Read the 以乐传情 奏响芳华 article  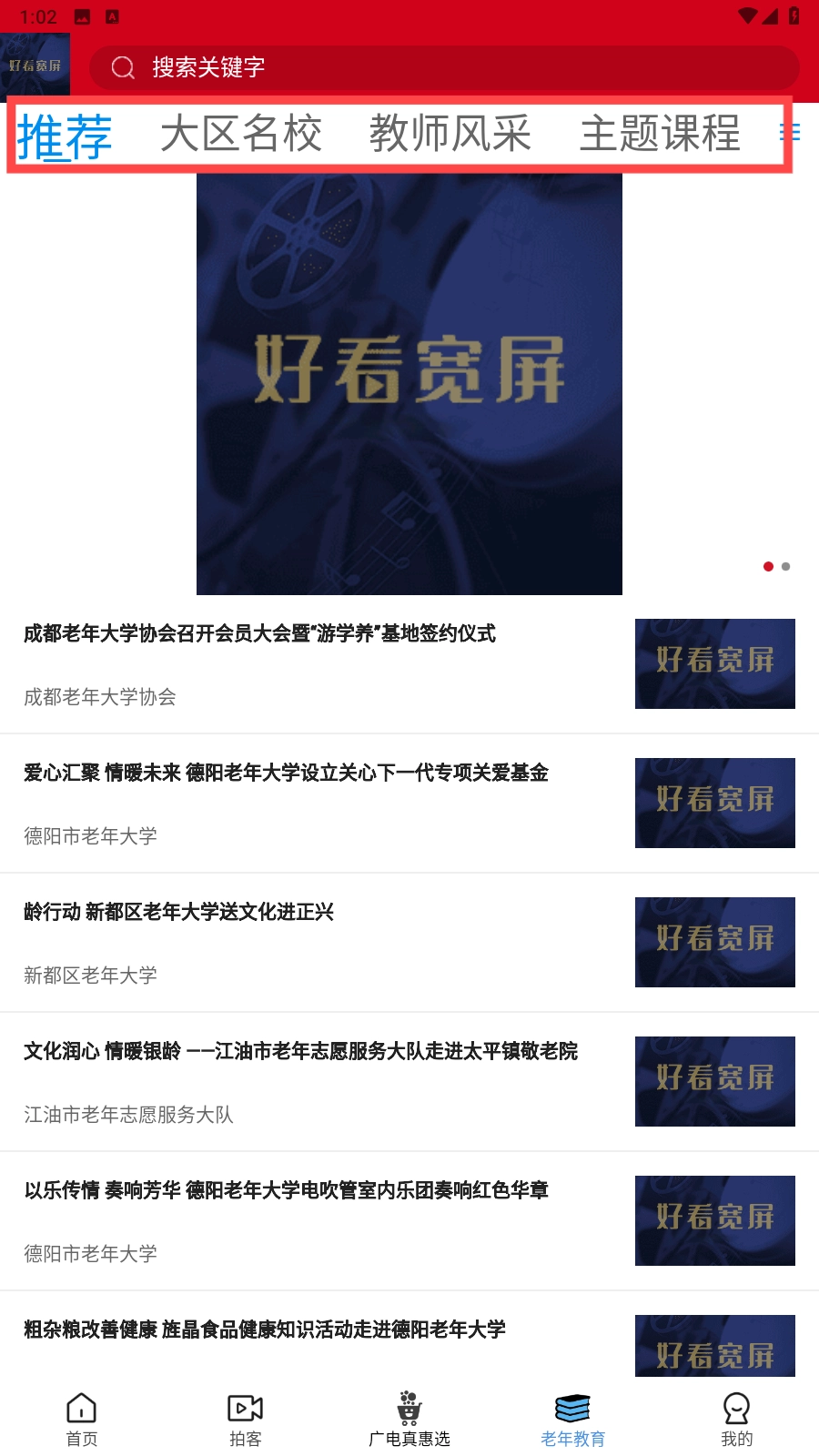[x=286, y=1191]
